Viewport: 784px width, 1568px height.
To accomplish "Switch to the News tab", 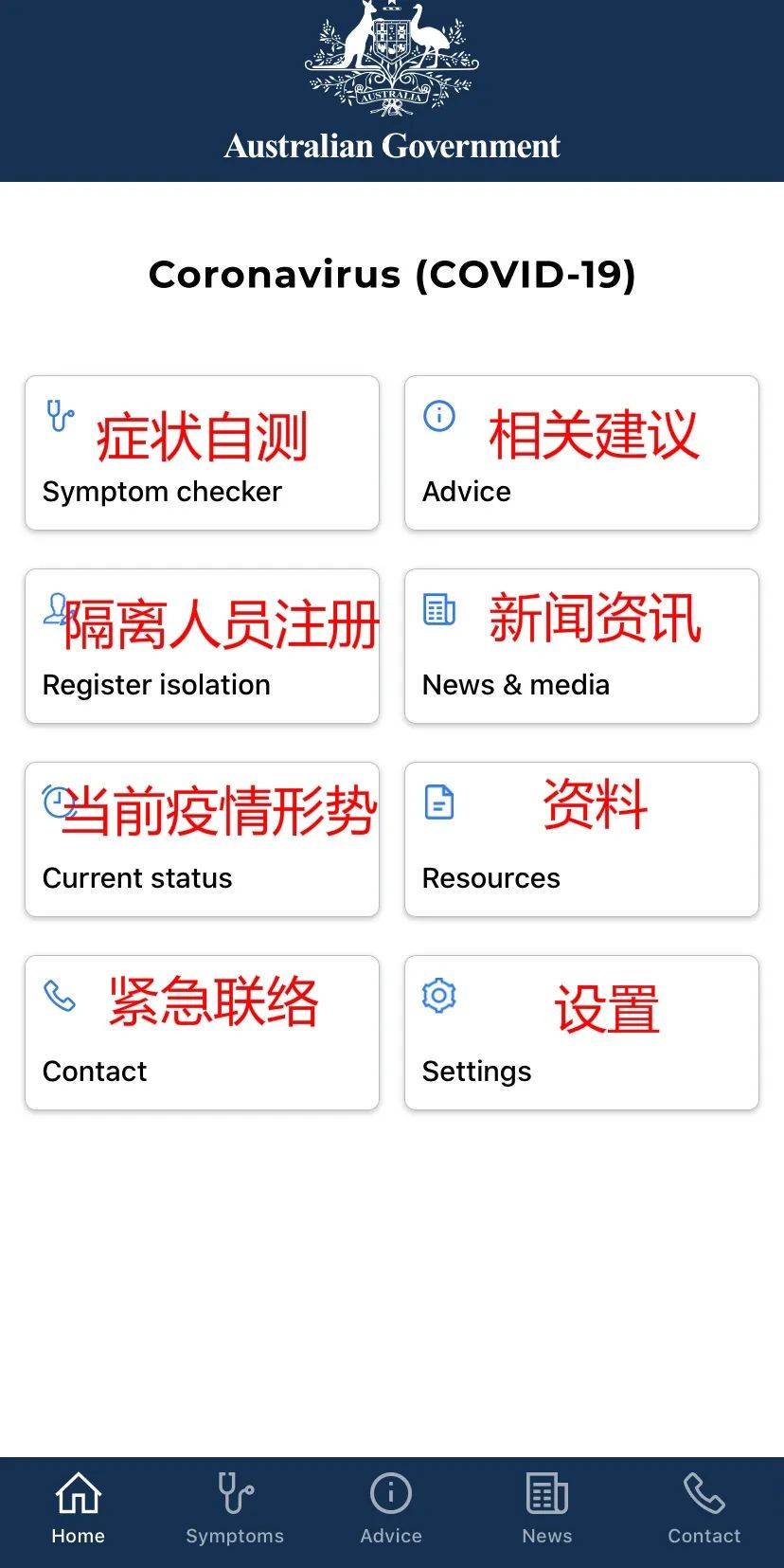I will coord(547,1509).
